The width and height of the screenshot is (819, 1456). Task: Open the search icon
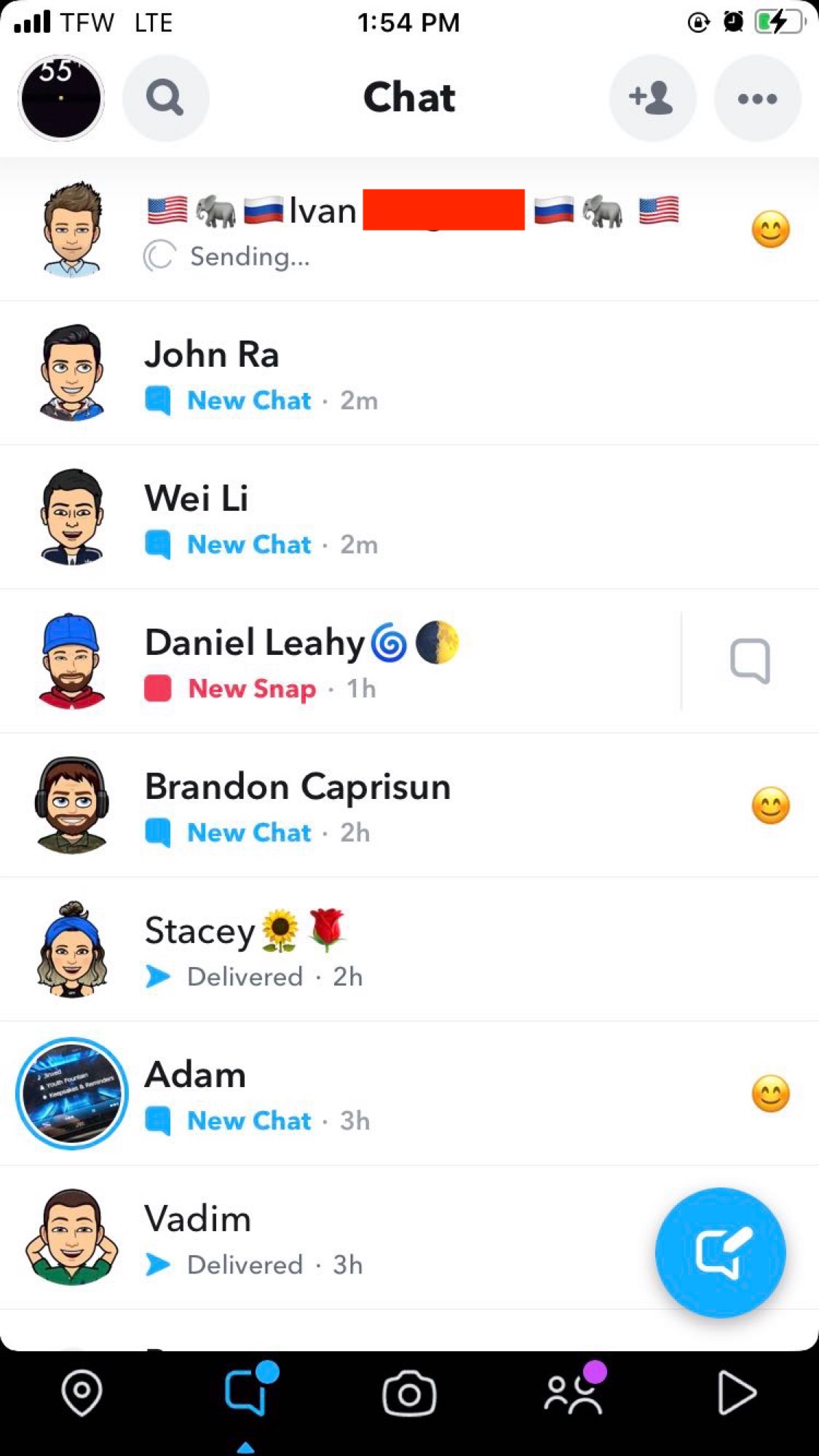[165, 98]
